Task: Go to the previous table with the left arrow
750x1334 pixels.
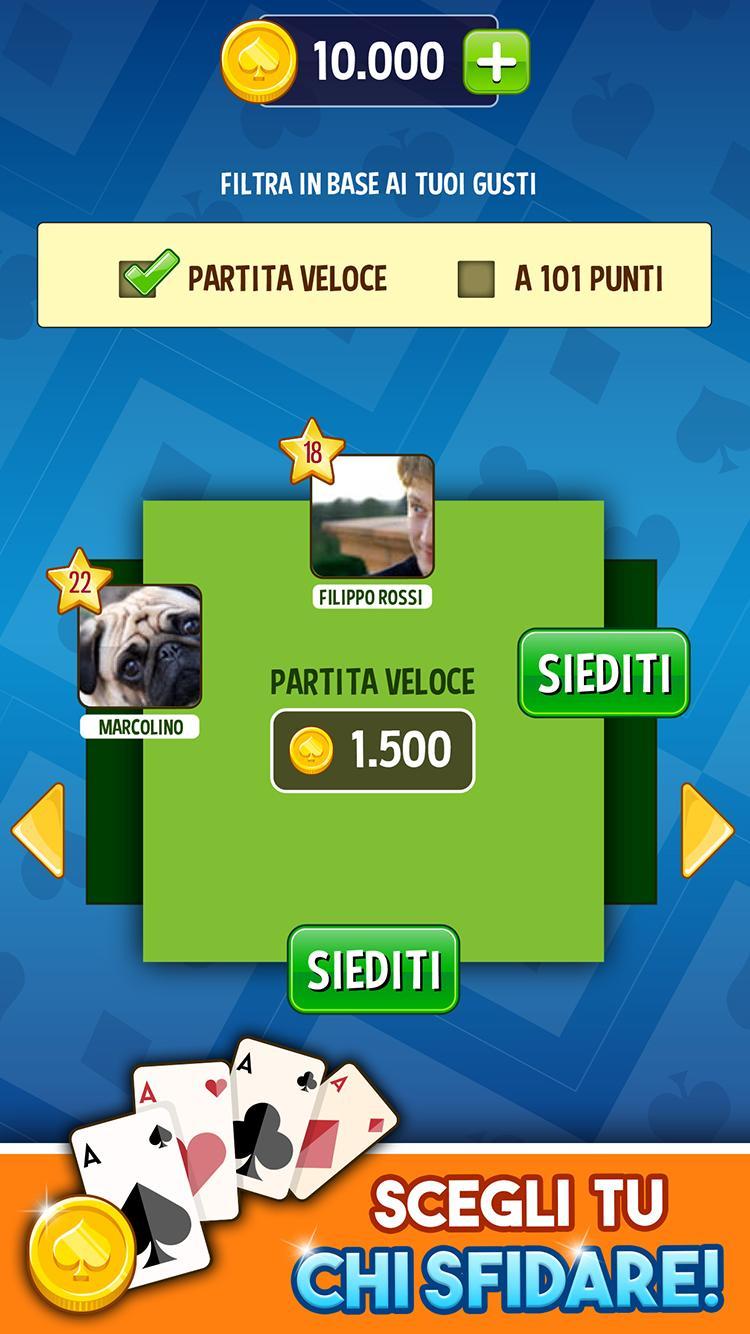Action: coord(38,830)
